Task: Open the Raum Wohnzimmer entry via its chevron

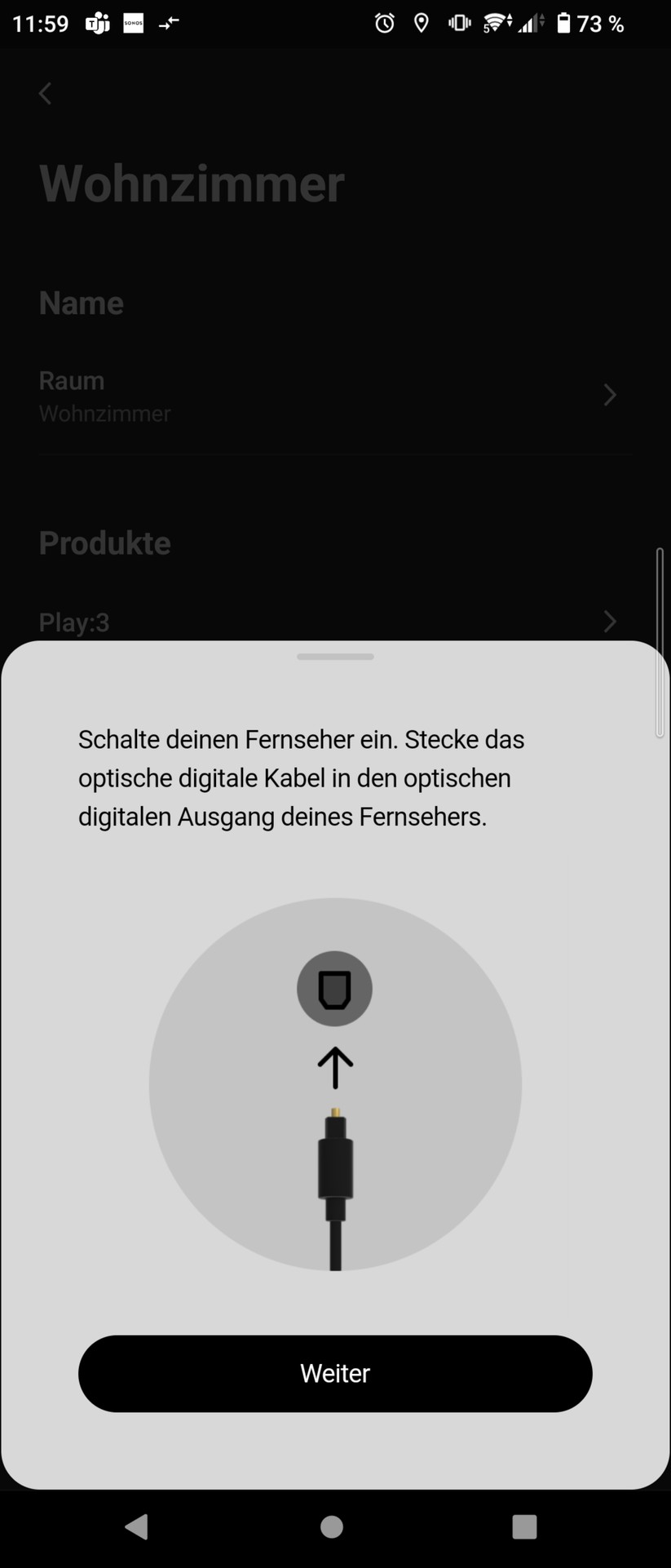Action: [610, 395]
